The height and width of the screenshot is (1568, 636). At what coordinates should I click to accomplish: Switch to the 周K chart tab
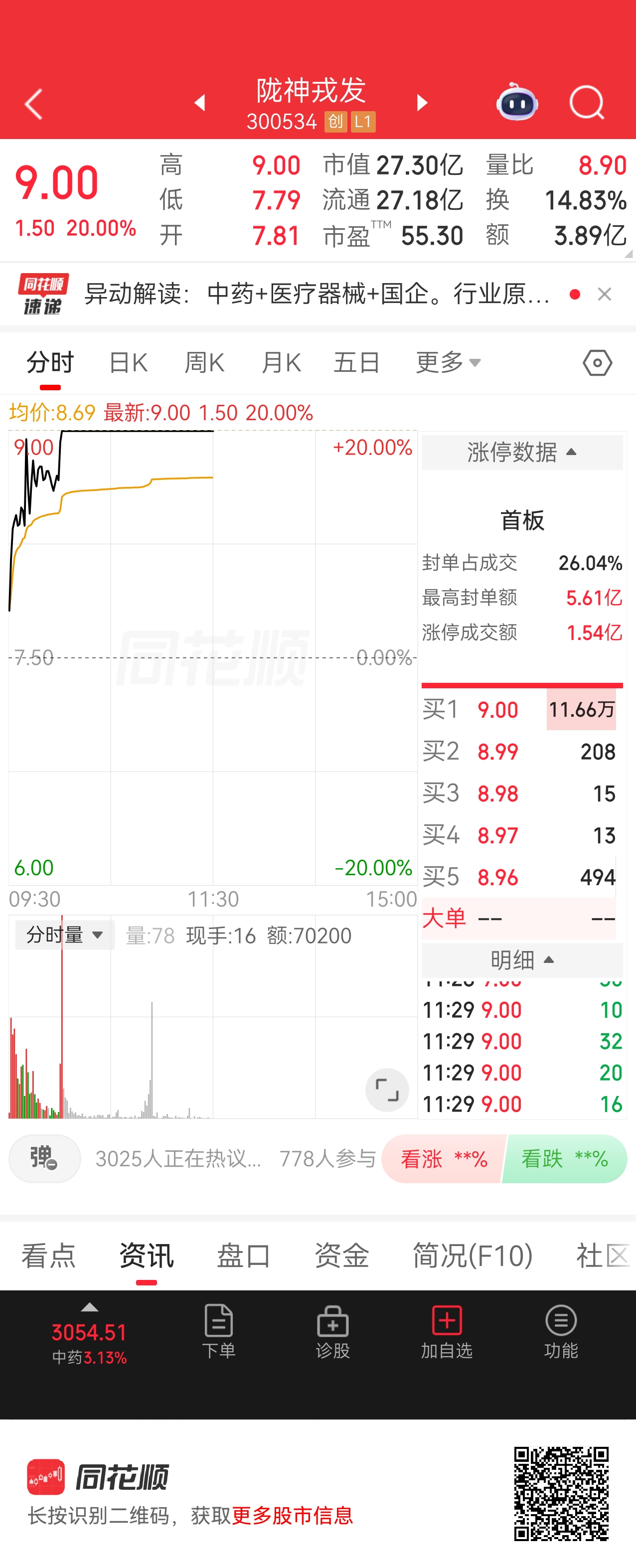tap(204, 363)
